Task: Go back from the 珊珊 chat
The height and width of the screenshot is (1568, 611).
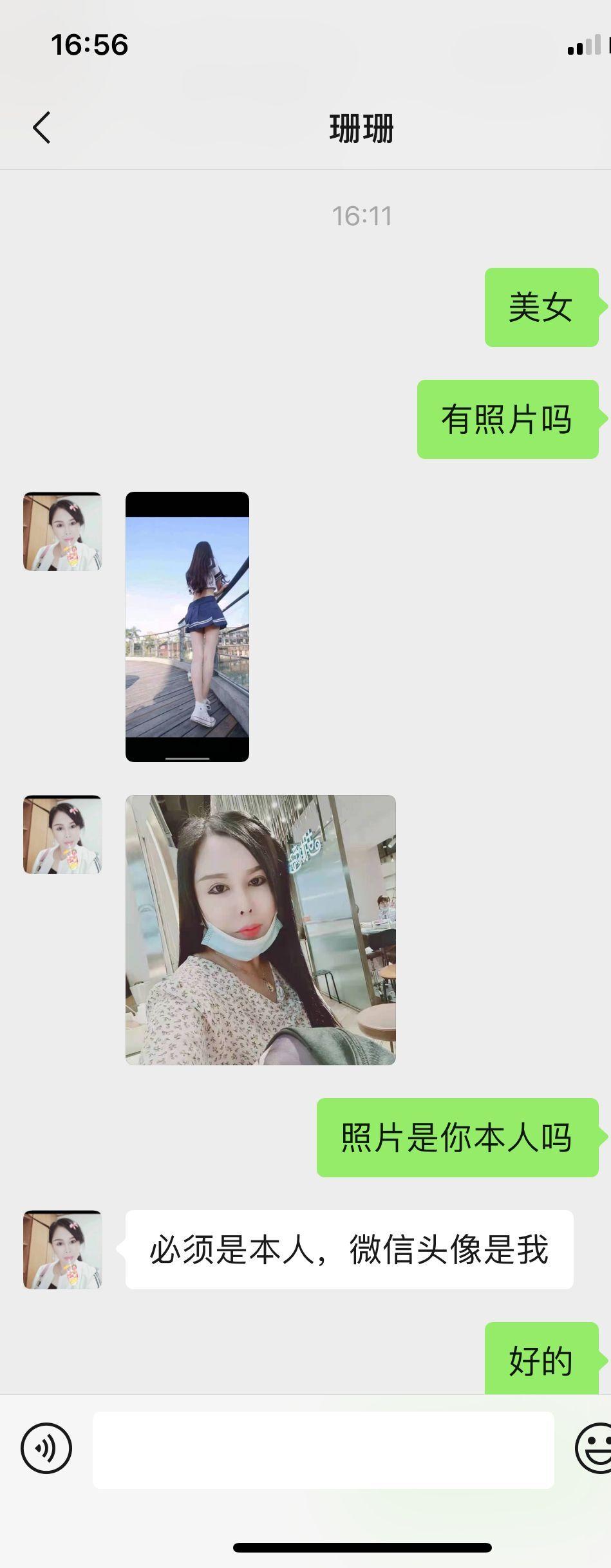Action: coord(42,127)
